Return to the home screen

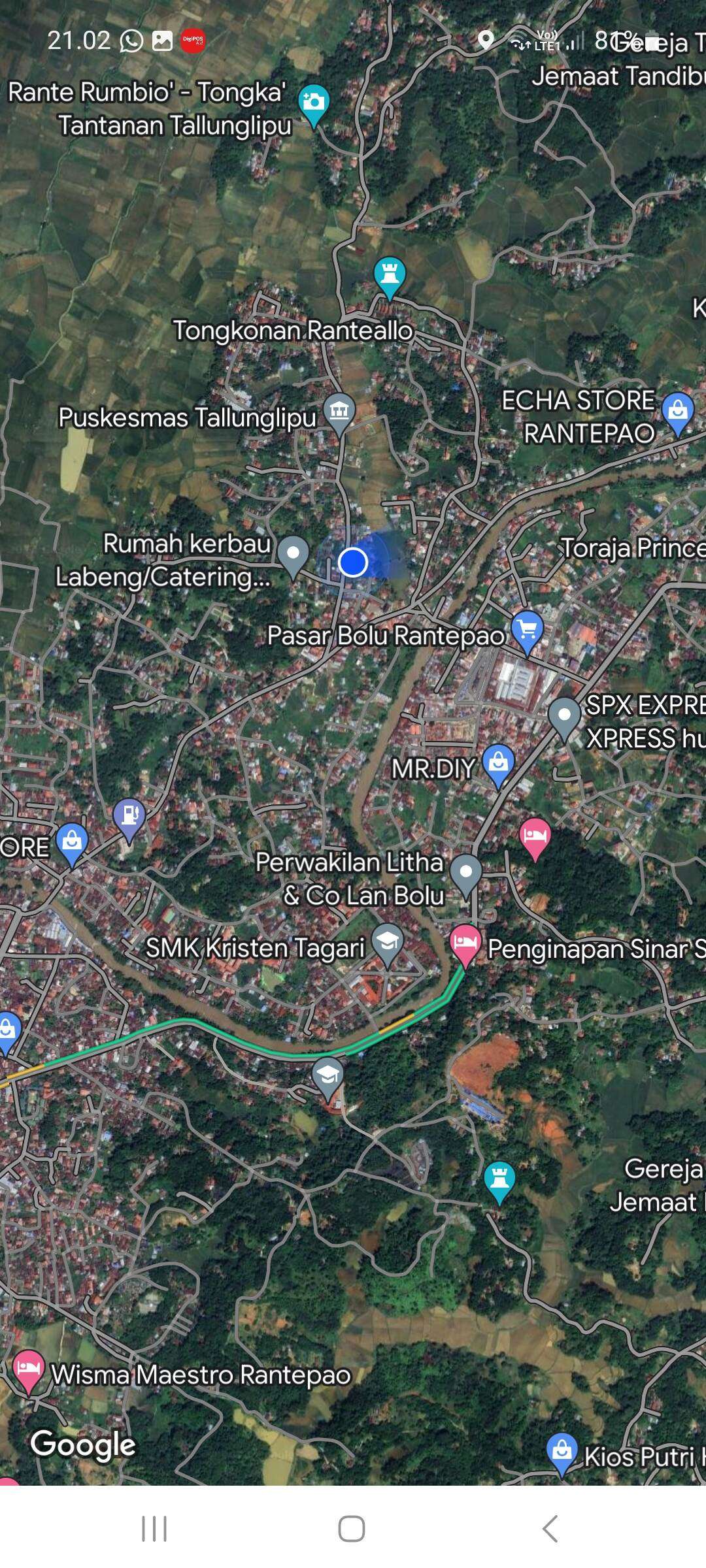pyautogui.click(x=352, y=1529)
